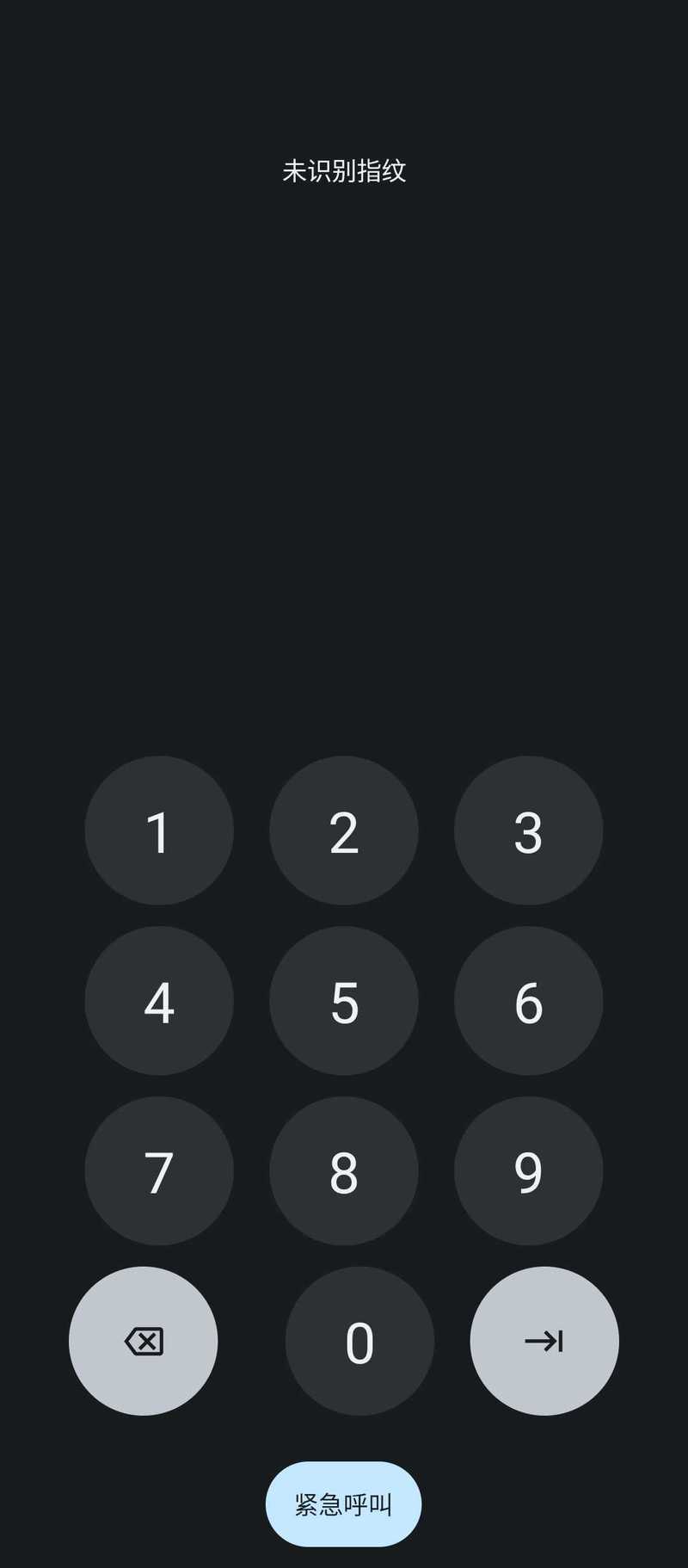This screenshot has width=688, height=1568.
Task: Enter digit 6 on the keypad
Action: tap(529, 1001)
